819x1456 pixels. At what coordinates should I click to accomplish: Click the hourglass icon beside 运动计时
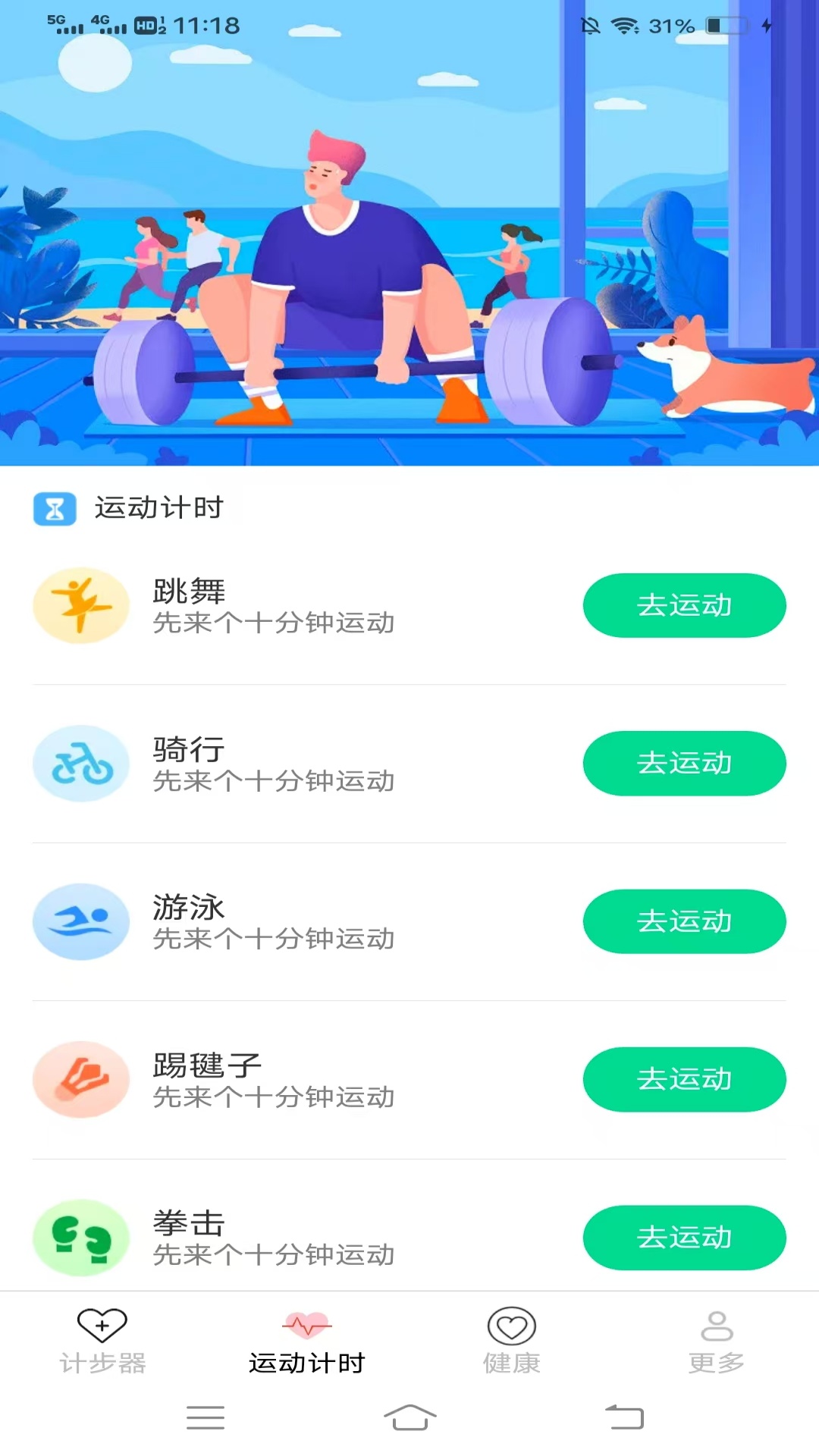tap(56, 508)
